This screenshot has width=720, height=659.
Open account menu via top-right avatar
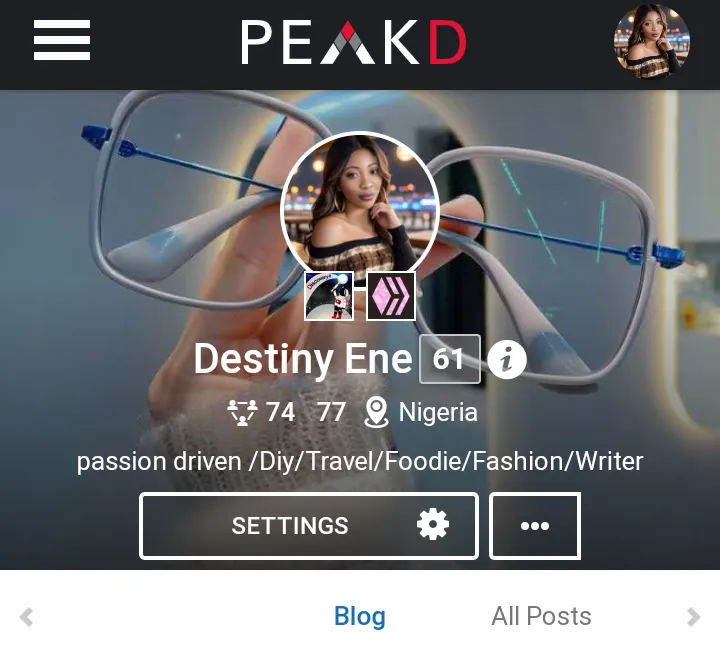point(651,41)
